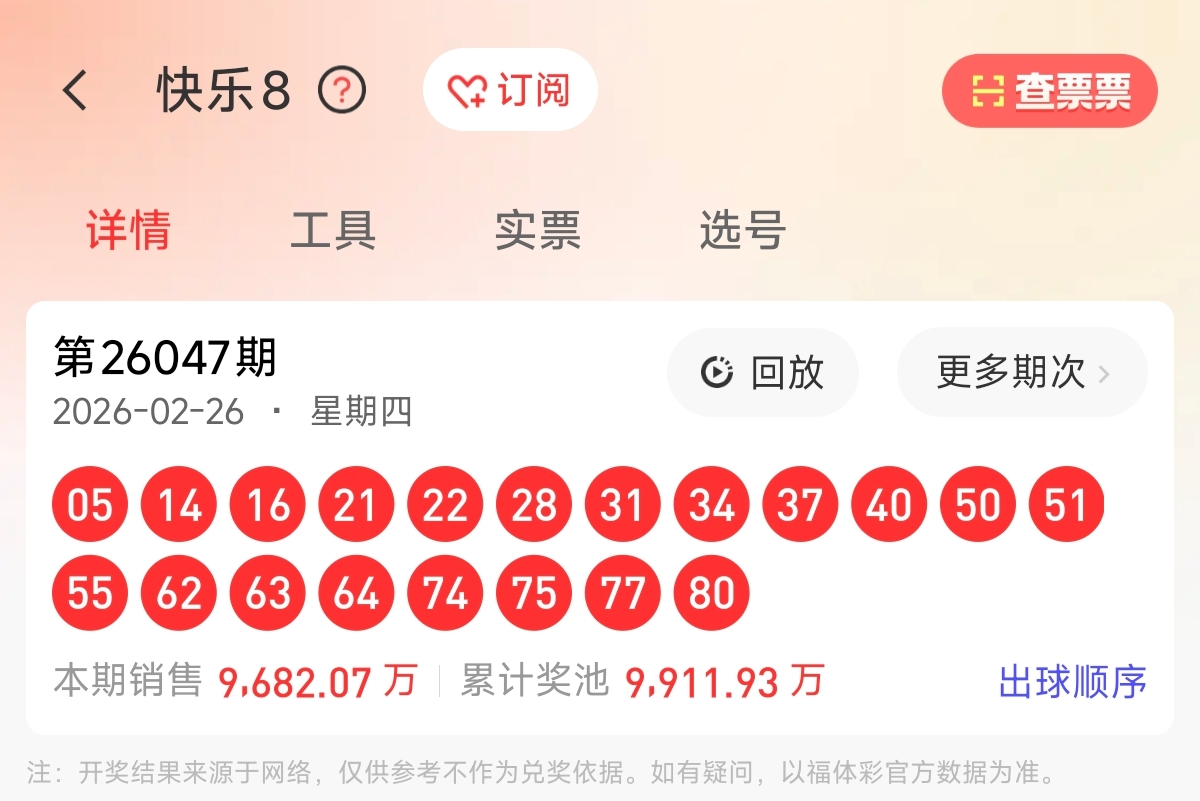Image resolution: width=1200 pixels, height=801 pixels.
Task: Go back using the arrow icon
Action: click(75, 91)
